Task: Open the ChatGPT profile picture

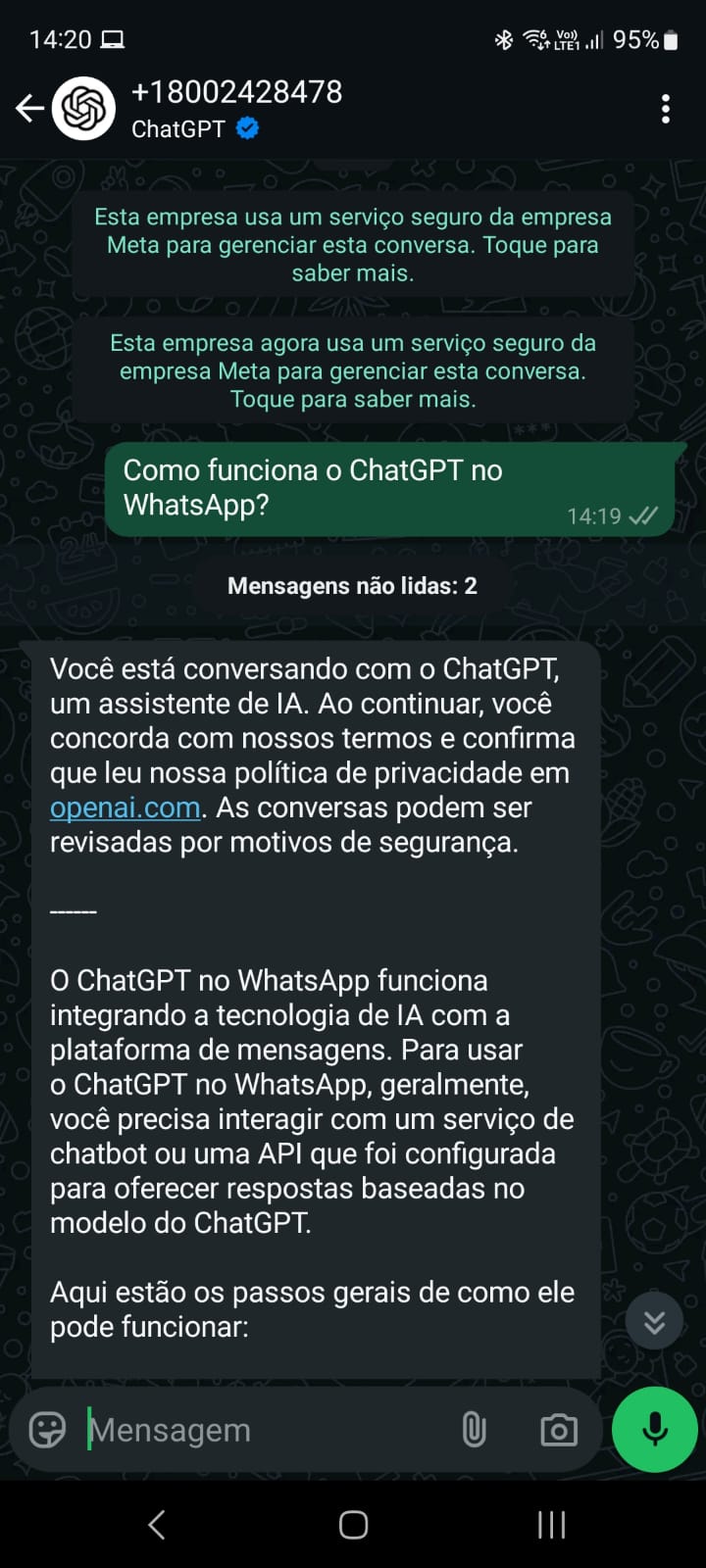Action: [82, 108]
